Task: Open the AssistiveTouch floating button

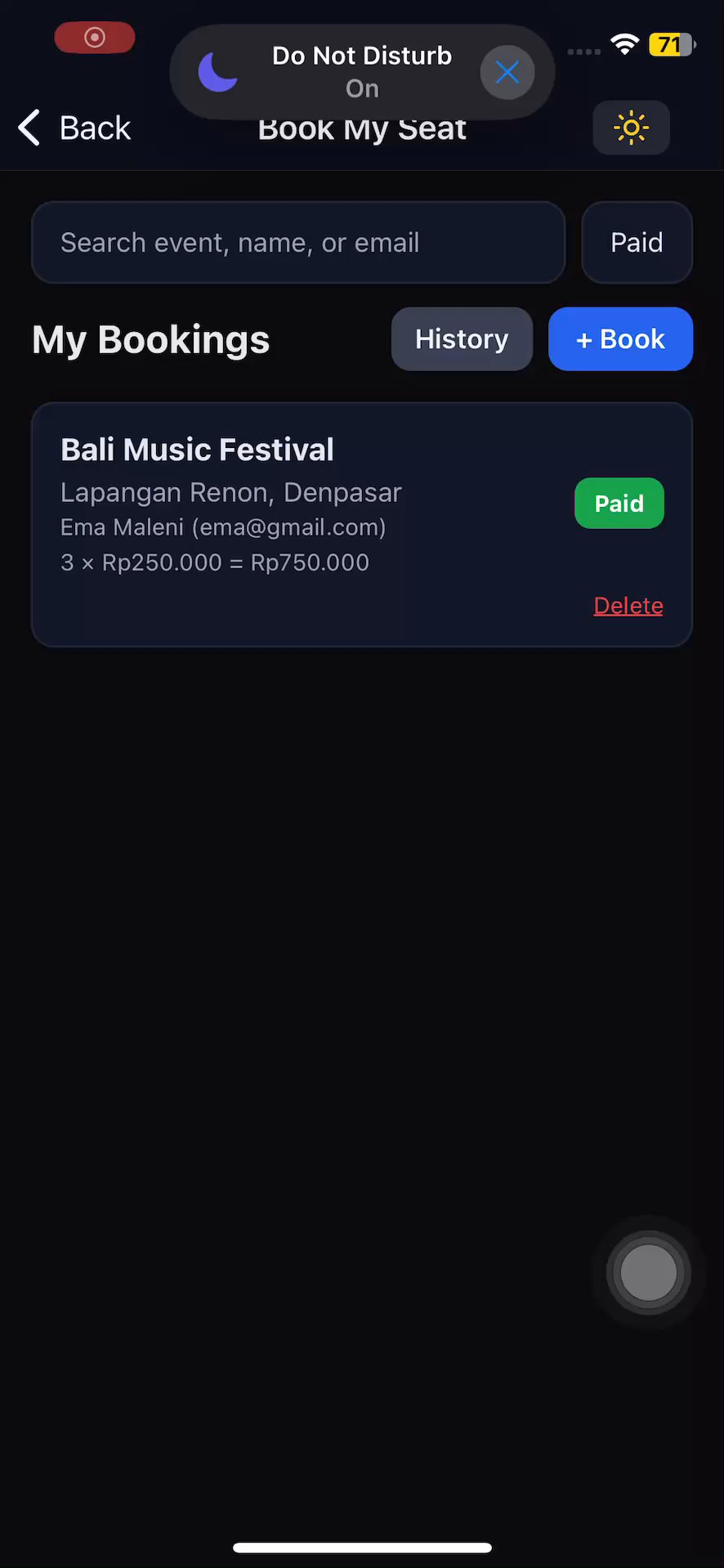Action: 648,1273
